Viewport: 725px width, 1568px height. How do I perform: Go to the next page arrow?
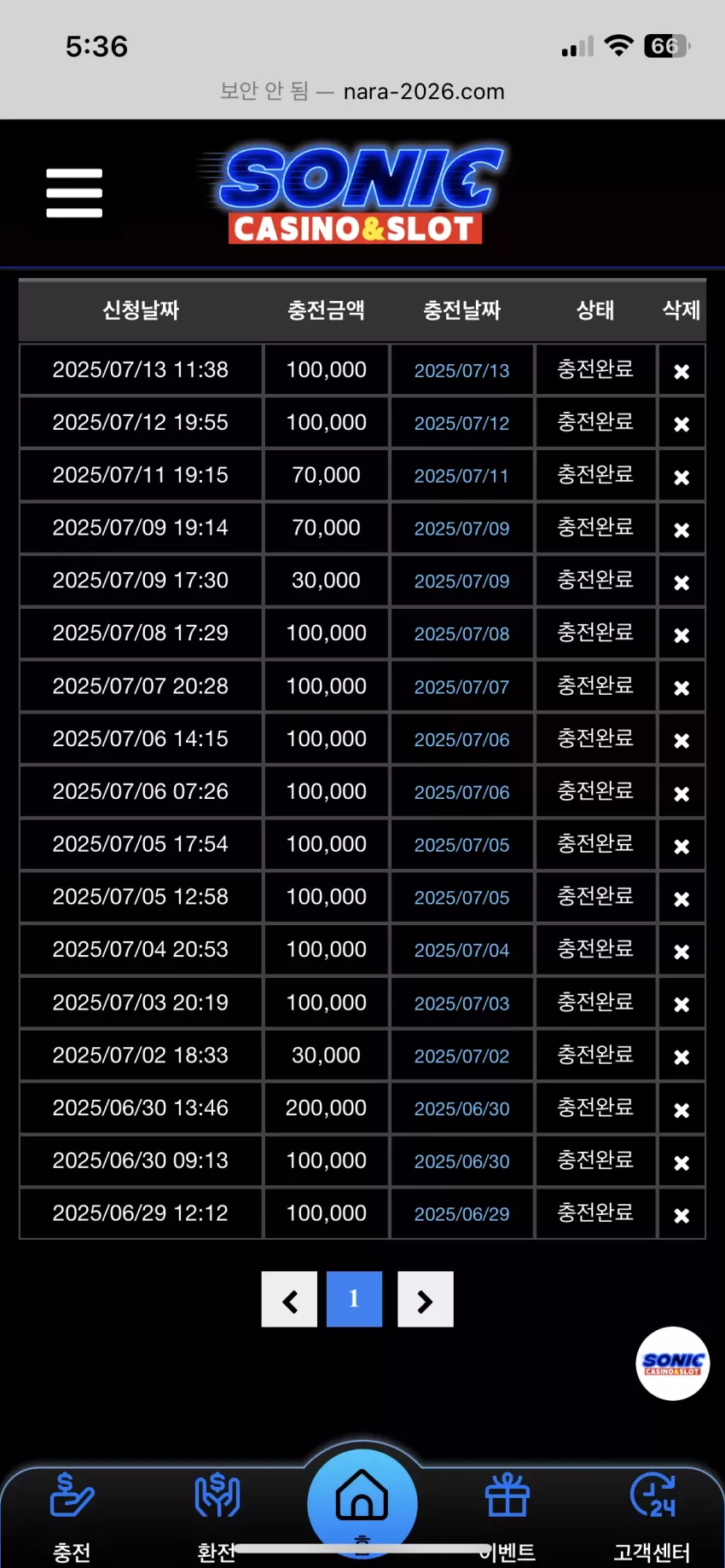tap(426, 1299)
